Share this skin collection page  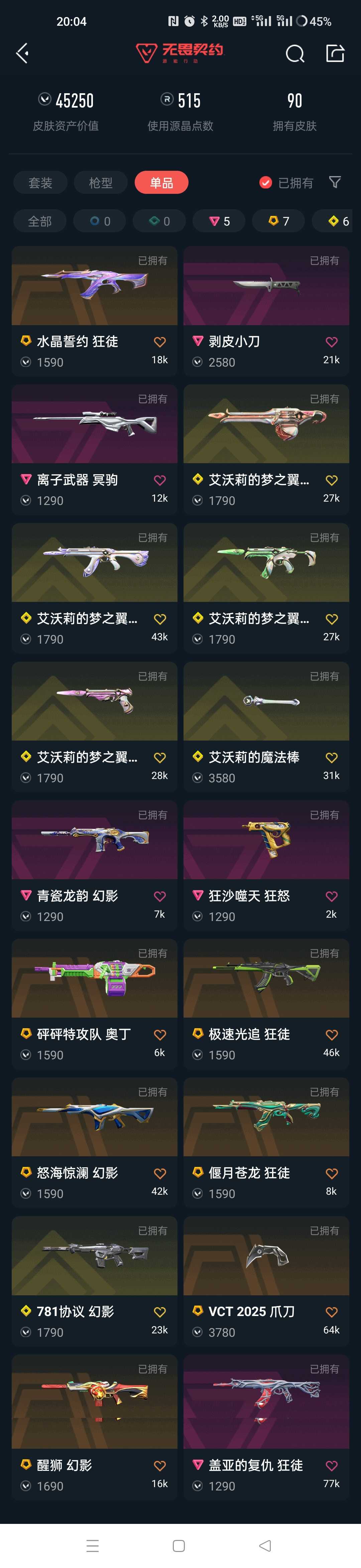click(x=335, y=53)
